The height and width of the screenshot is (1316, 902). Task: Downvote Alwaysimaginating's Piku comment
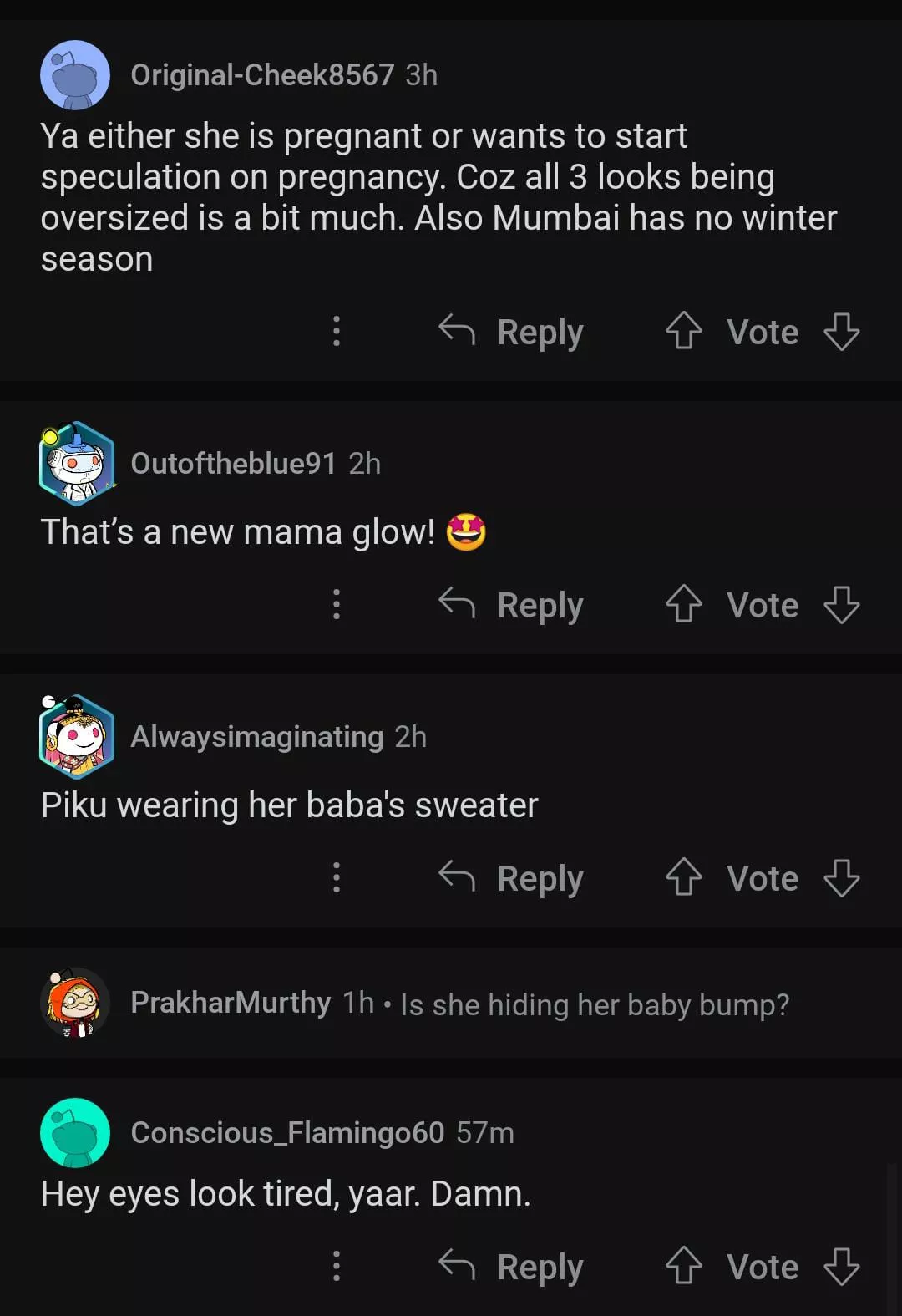(841, 877)
